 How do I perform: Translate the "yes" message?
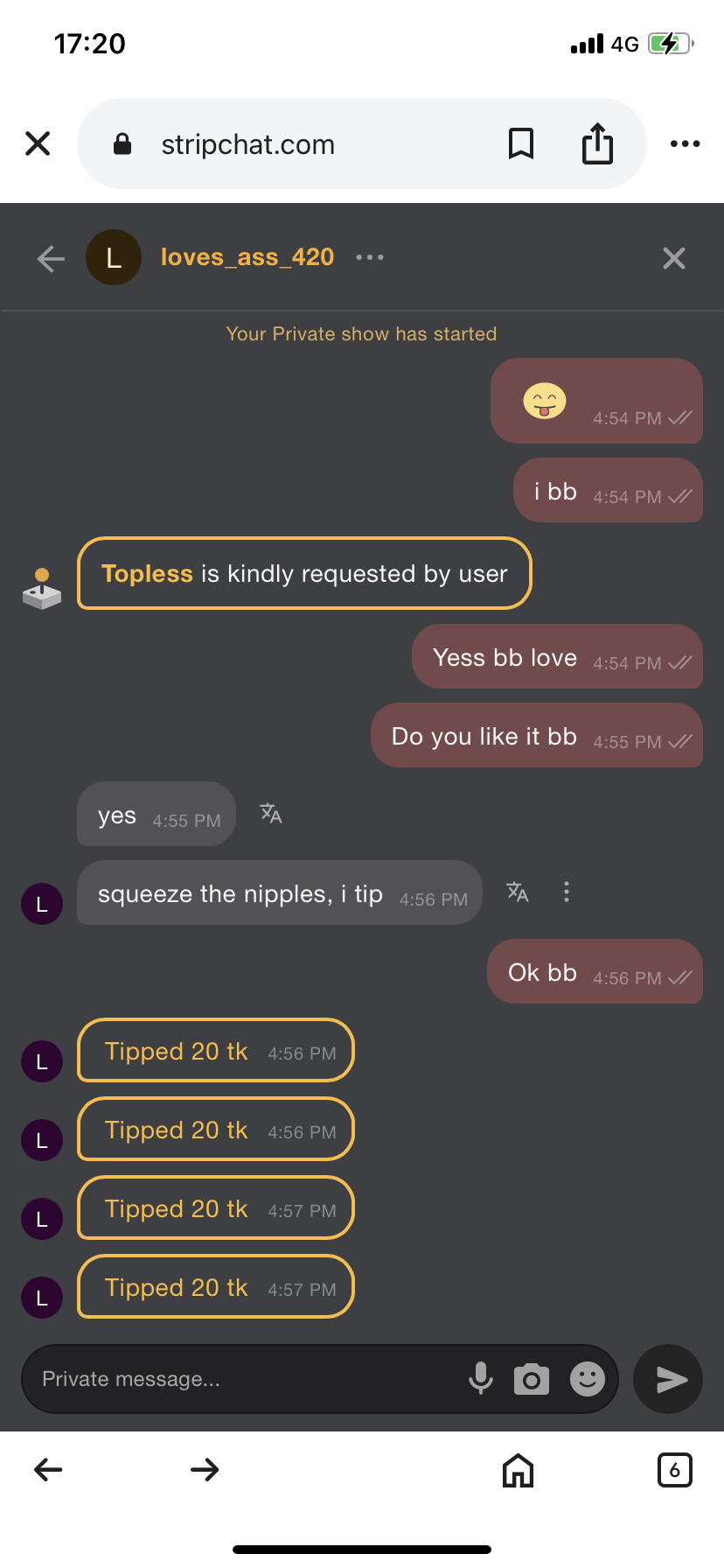[x=271, y=814]
